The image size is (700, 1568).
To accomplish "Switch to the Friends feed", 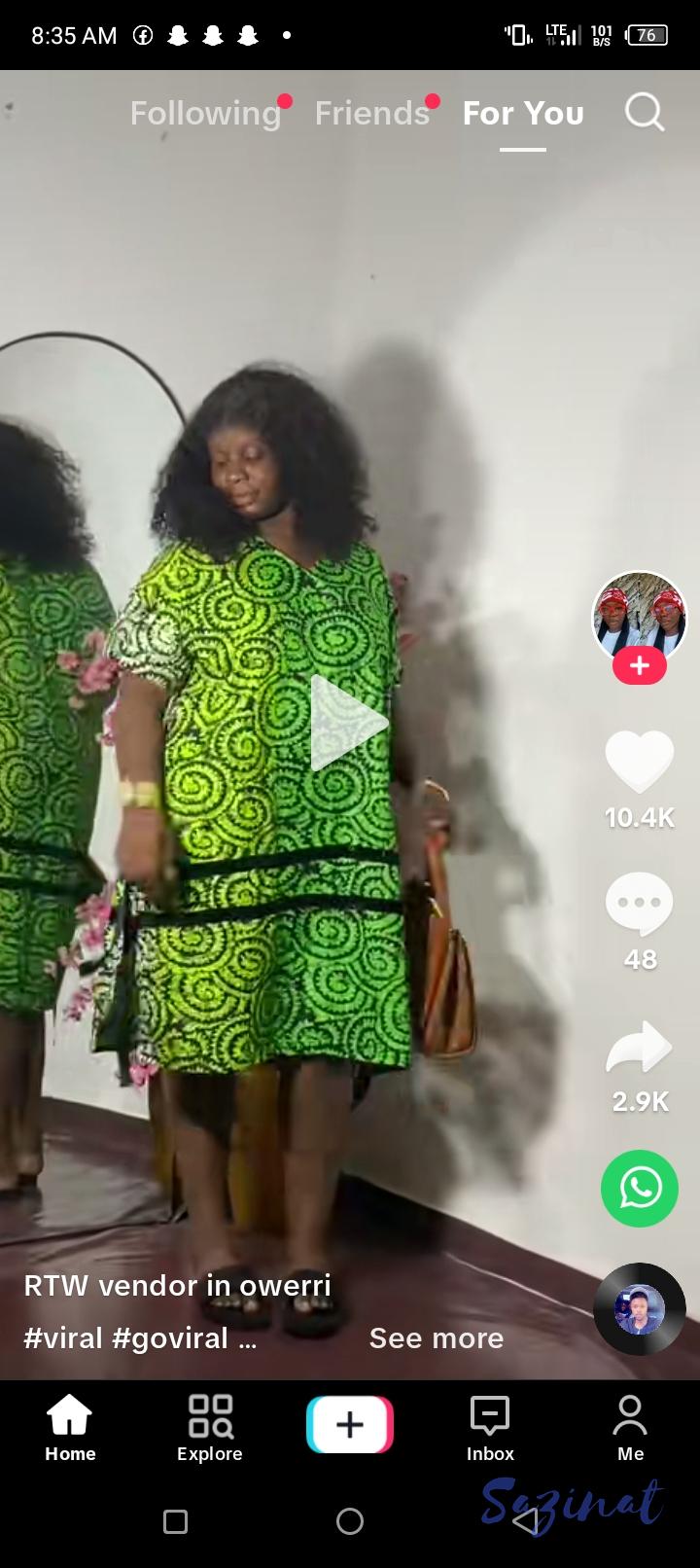I will tap(372, 113).
